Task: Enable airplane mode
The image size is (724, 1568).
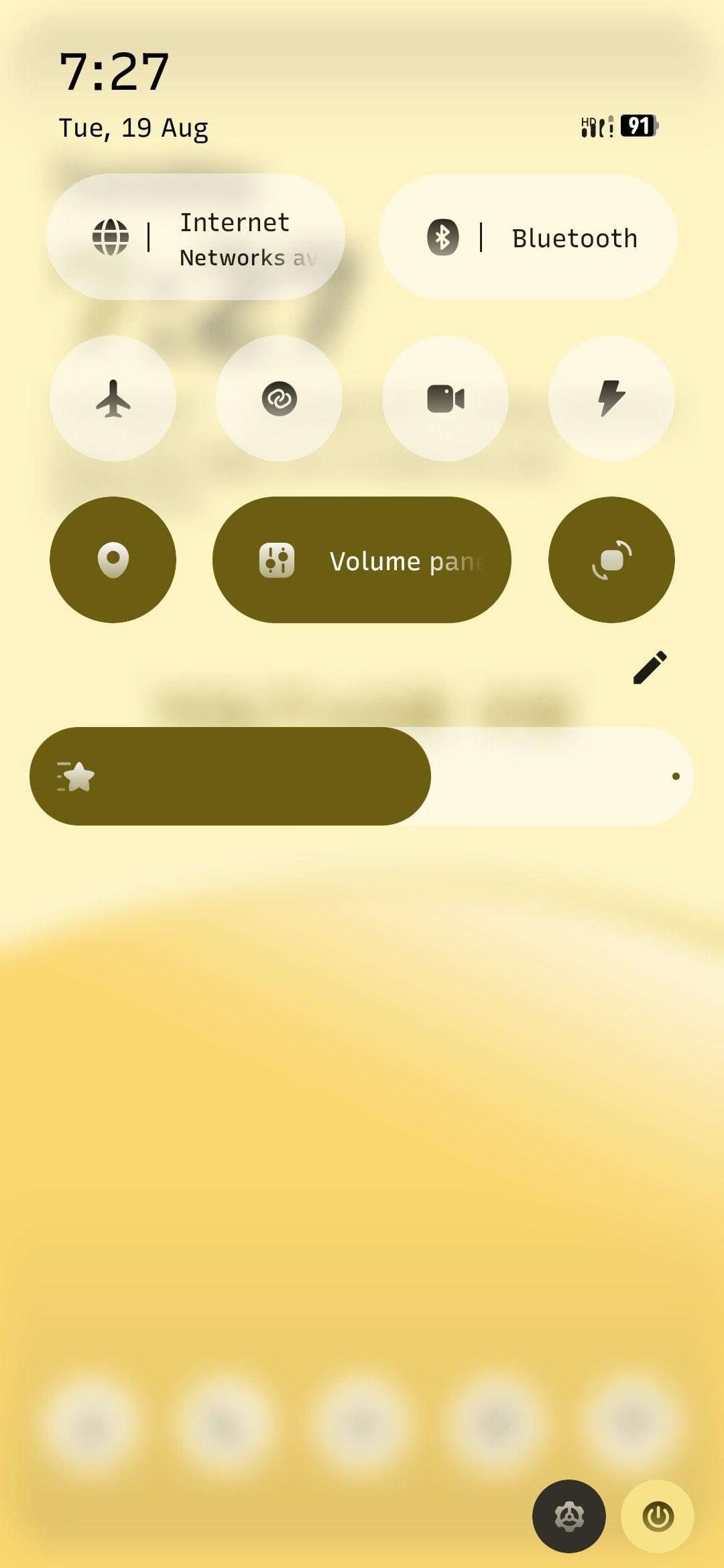Action: 113,399
